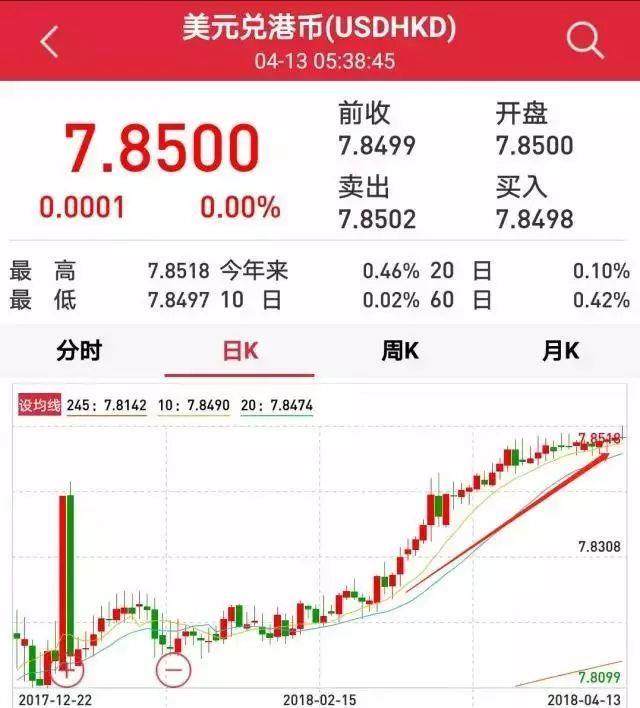Select the 日K tab
The height and width of the screenshot is (708, 640).
239,351
